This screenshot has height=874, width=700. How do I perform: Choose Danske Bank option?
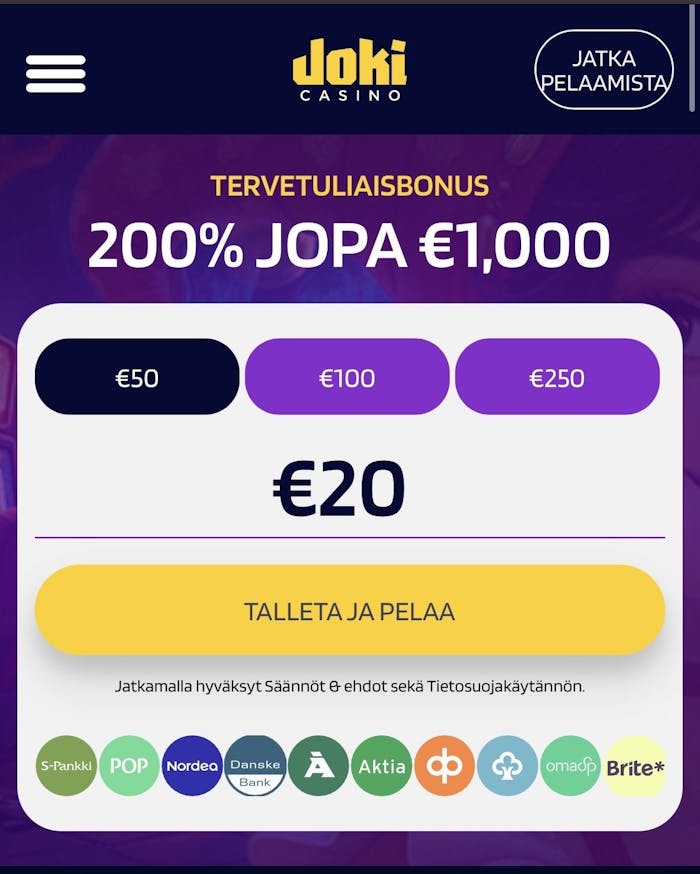coord(255,766)
